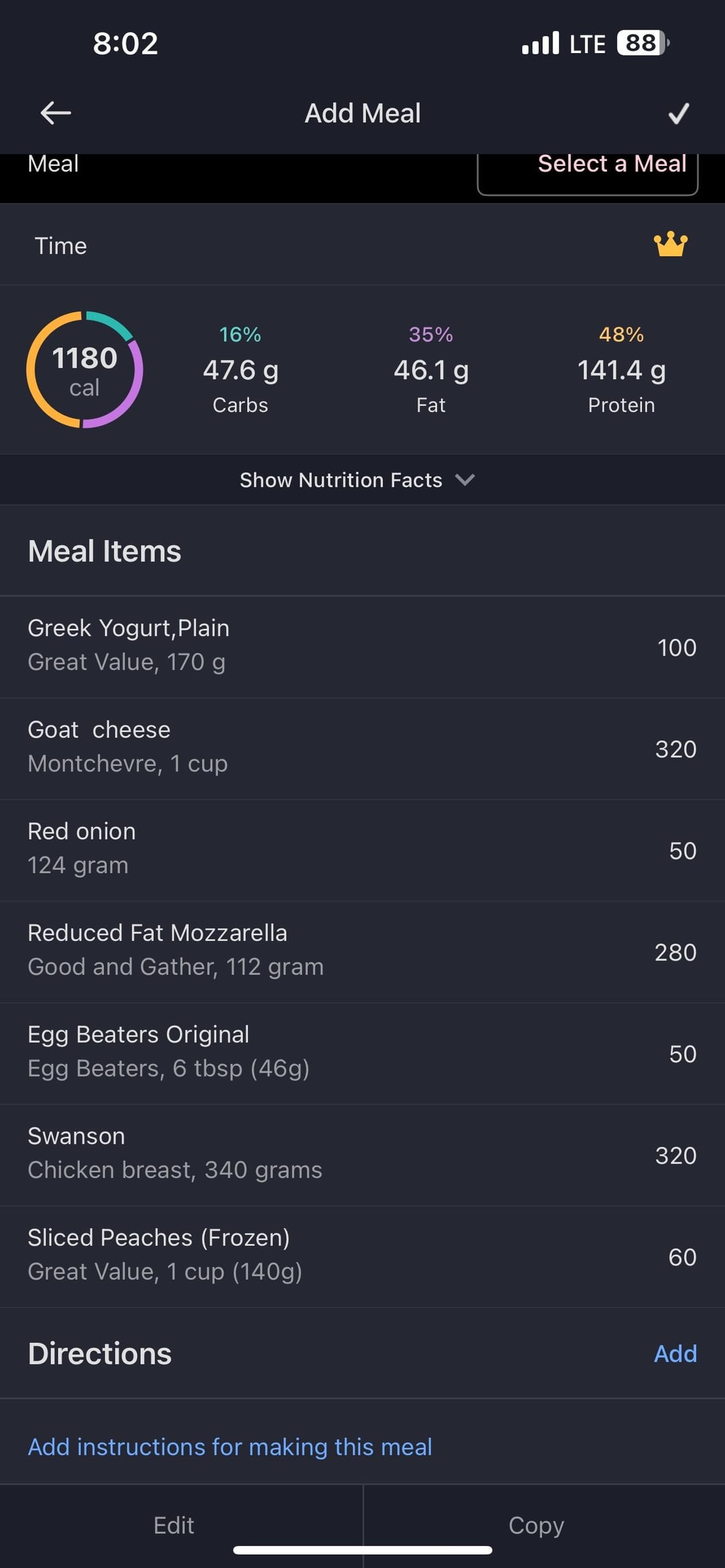Tap Add instructions for making this meal
Image resolution: width=725 pixels, height=1568 pixels.
click(230, 1447)
